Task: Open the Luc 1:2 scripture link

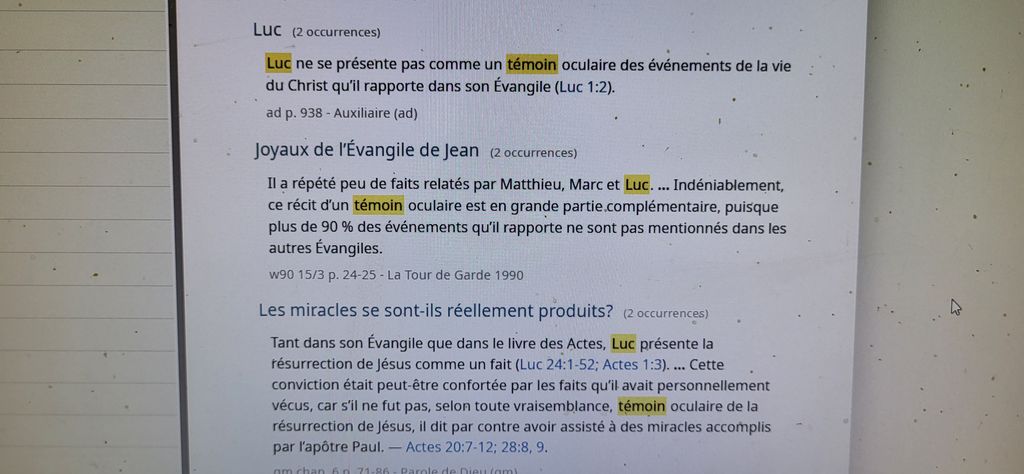Action: point(584,88)
